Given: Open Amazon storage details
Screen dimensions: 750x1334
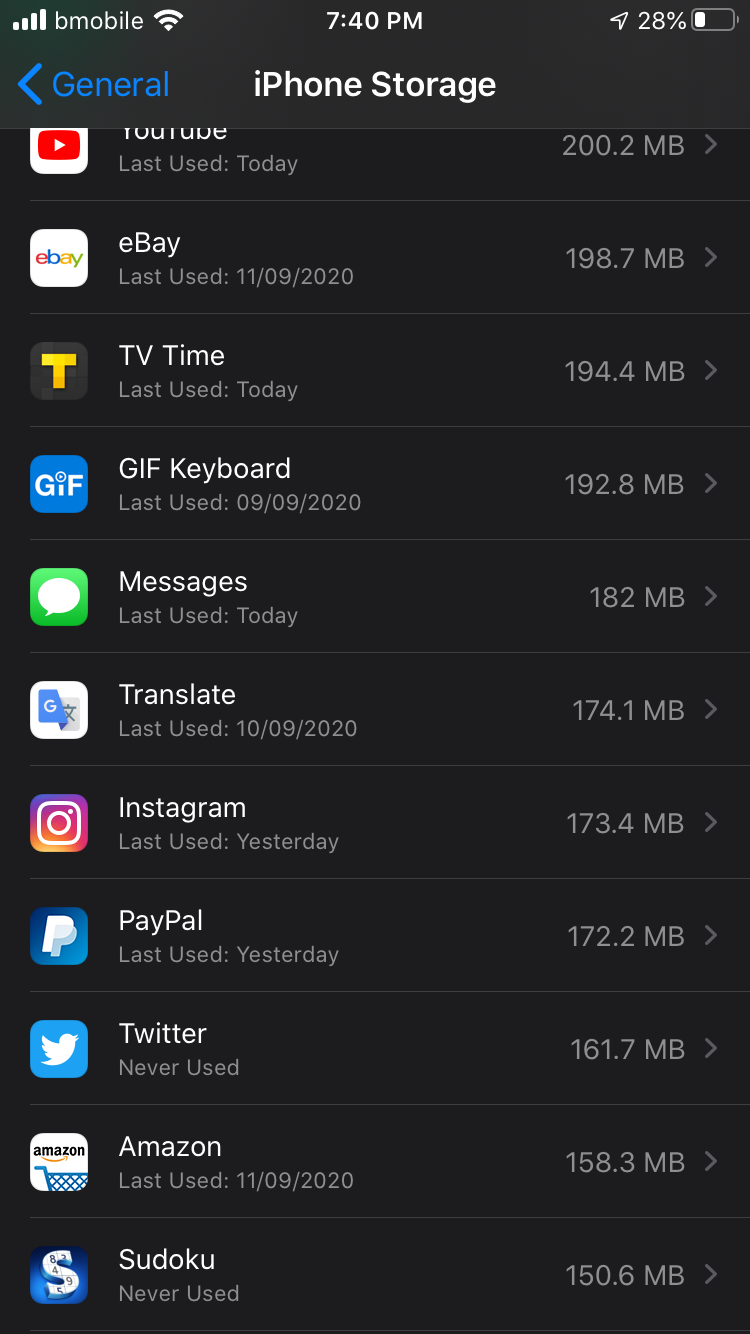Looking at the screenshot, I should [375, 1162].
